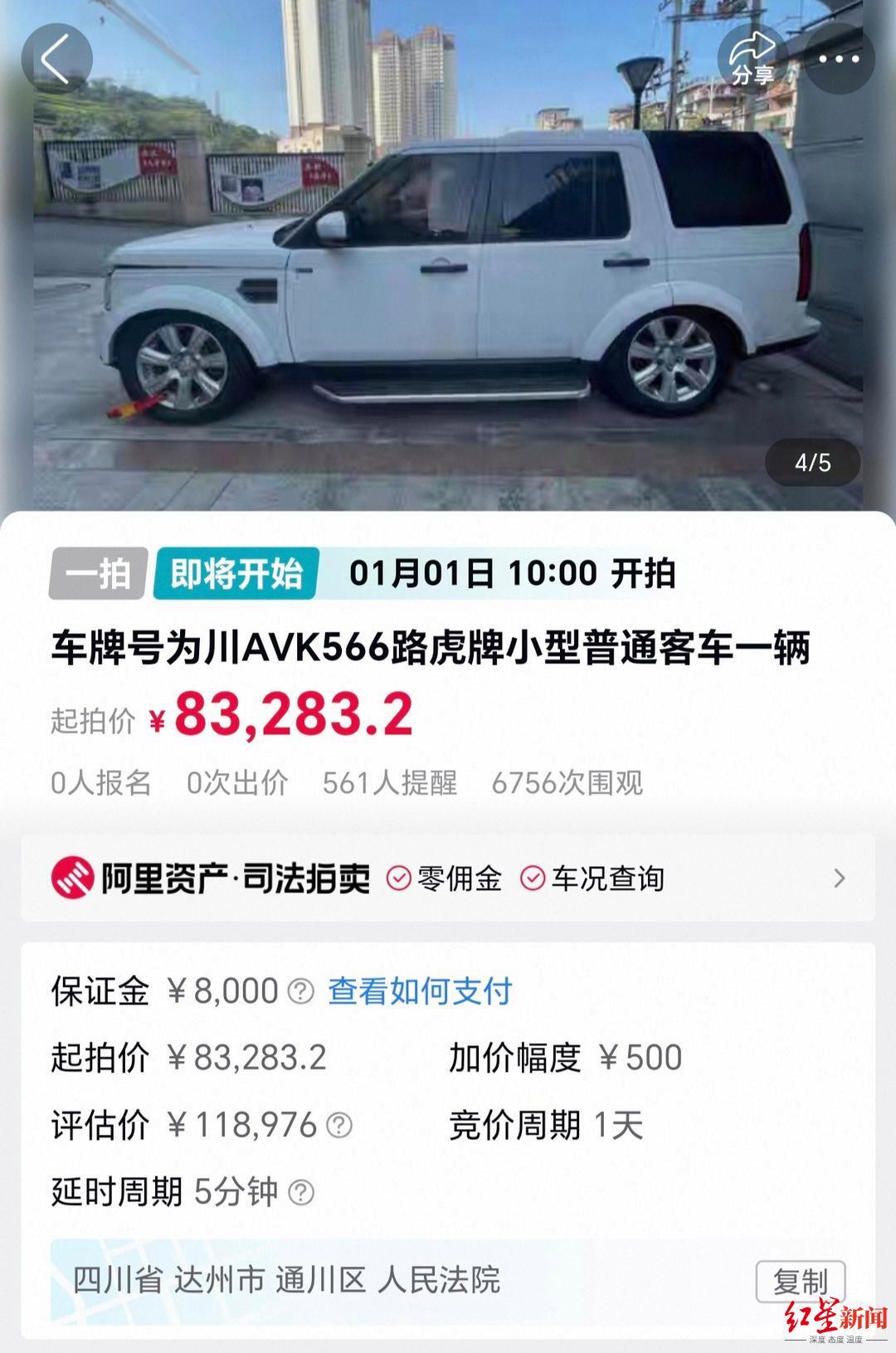Tap help icon beside 评估价 ¥118,976

[339, 1126]
